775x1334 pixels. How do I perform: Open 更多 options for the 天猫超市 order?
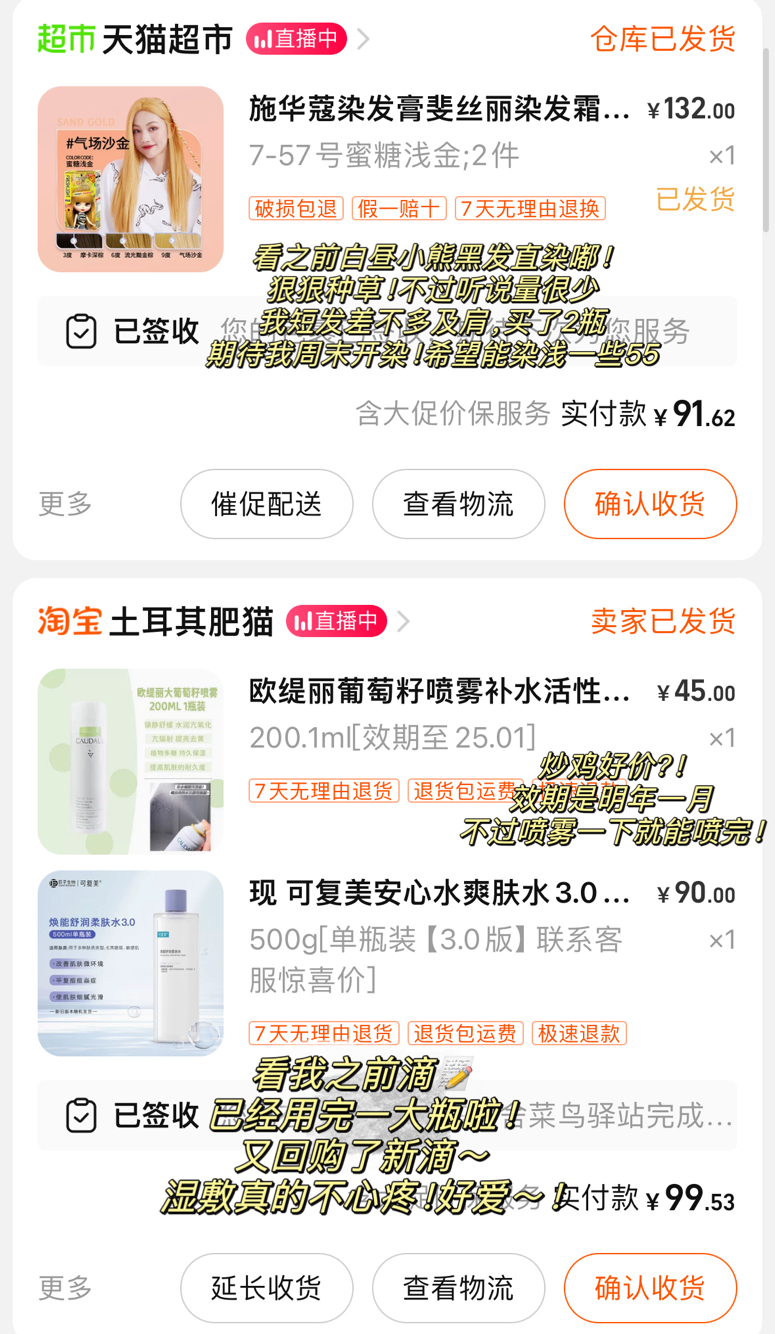coord(66,504)
